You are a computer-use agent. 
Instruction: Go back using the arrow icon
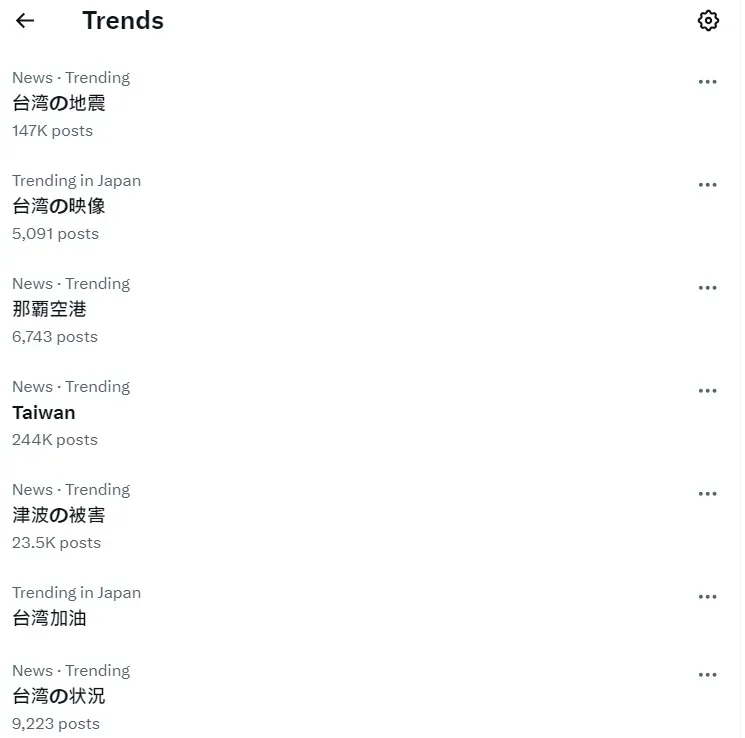pos(25,21)
